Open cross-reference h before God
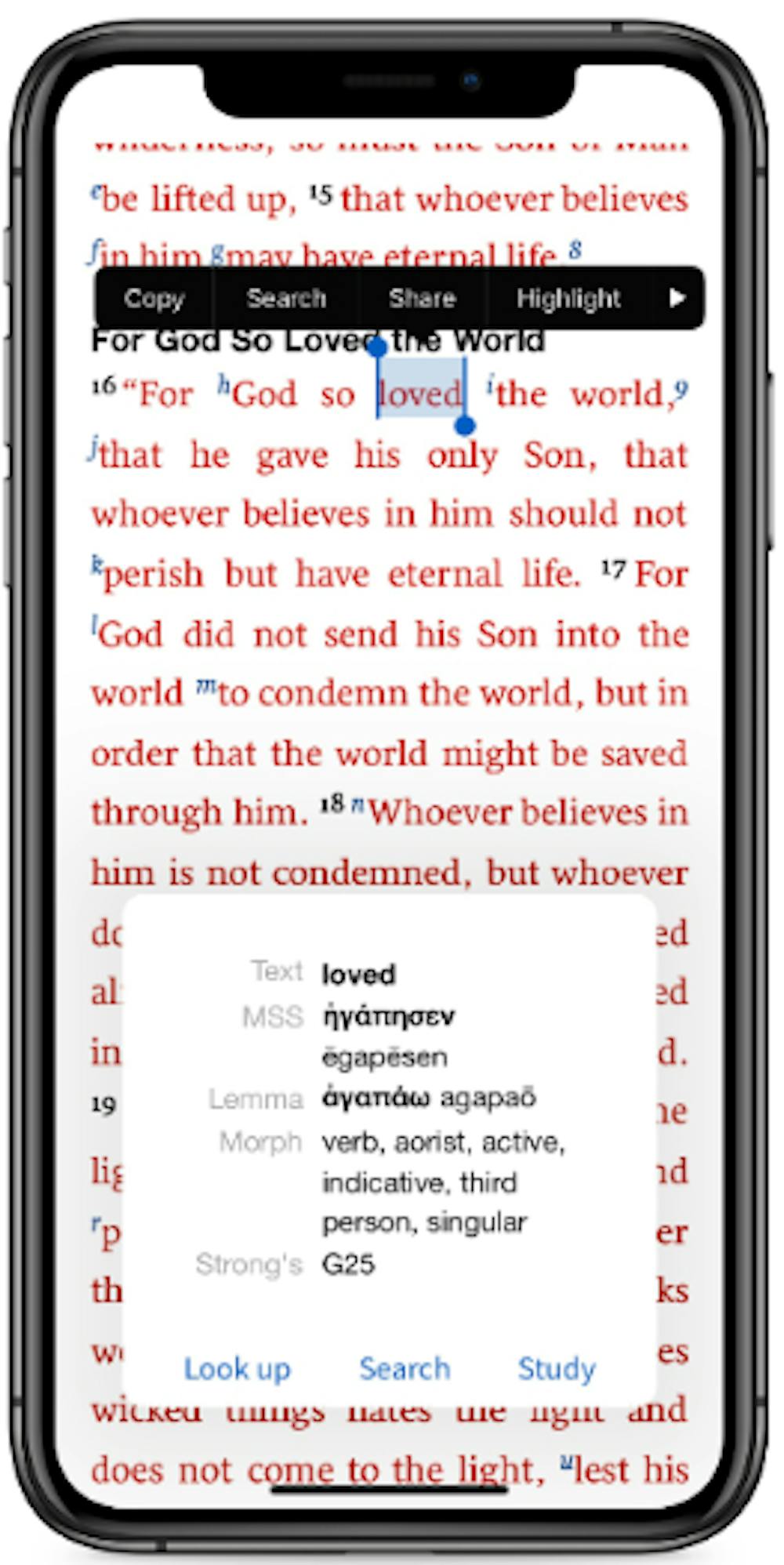 point(224,384)
